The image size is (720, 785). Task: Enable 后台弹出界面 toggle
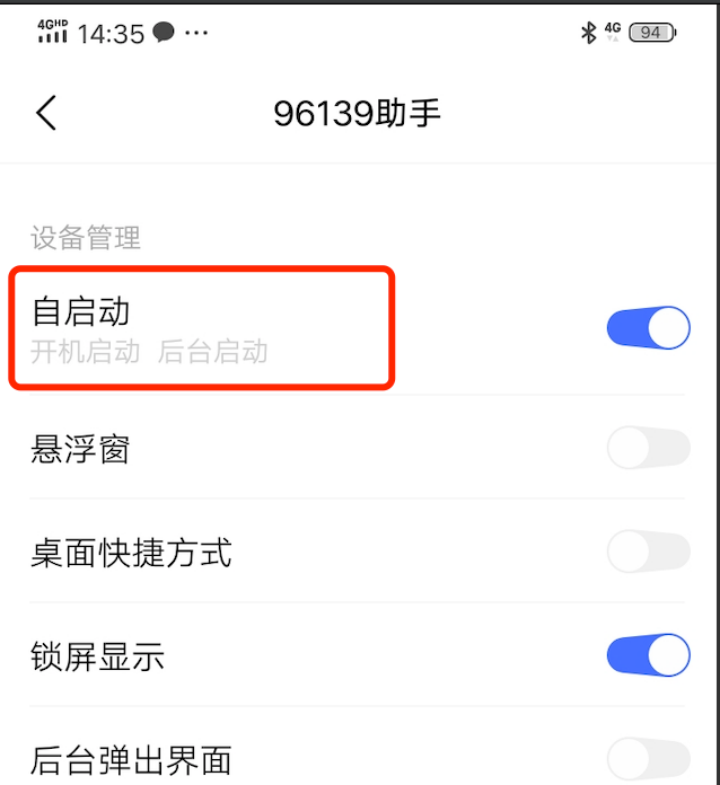(x=648, y=758)
